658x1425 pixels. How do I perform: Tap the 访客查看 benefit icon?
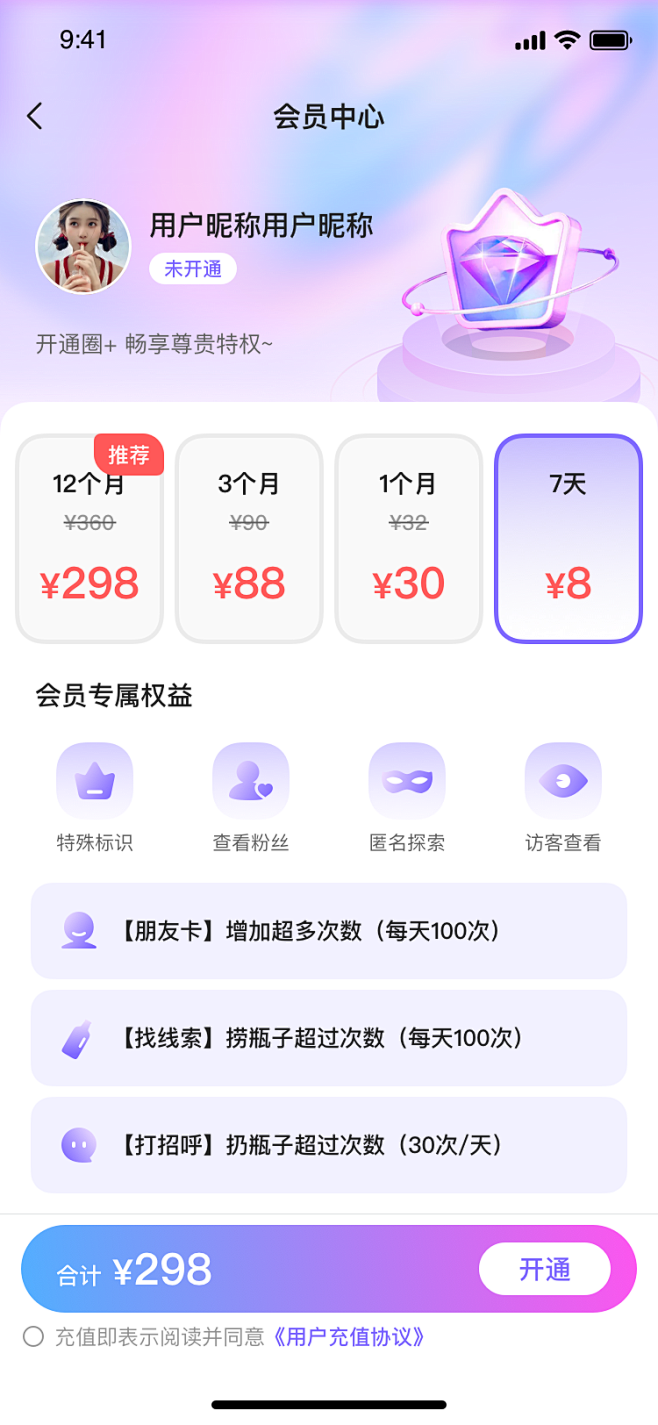point(563,781)
